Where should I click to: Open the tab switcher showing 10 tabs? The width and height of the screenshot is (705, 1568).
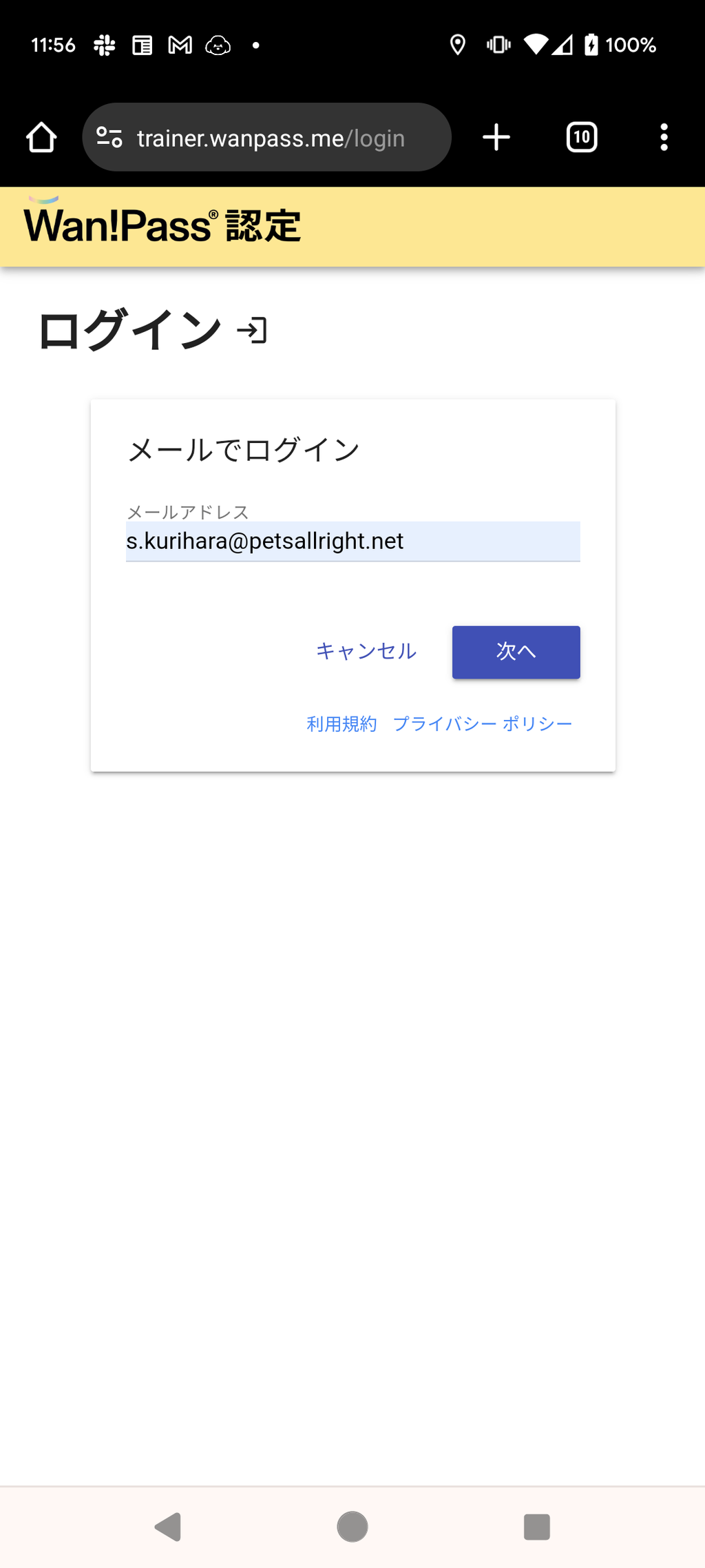[x=582, y=138]
